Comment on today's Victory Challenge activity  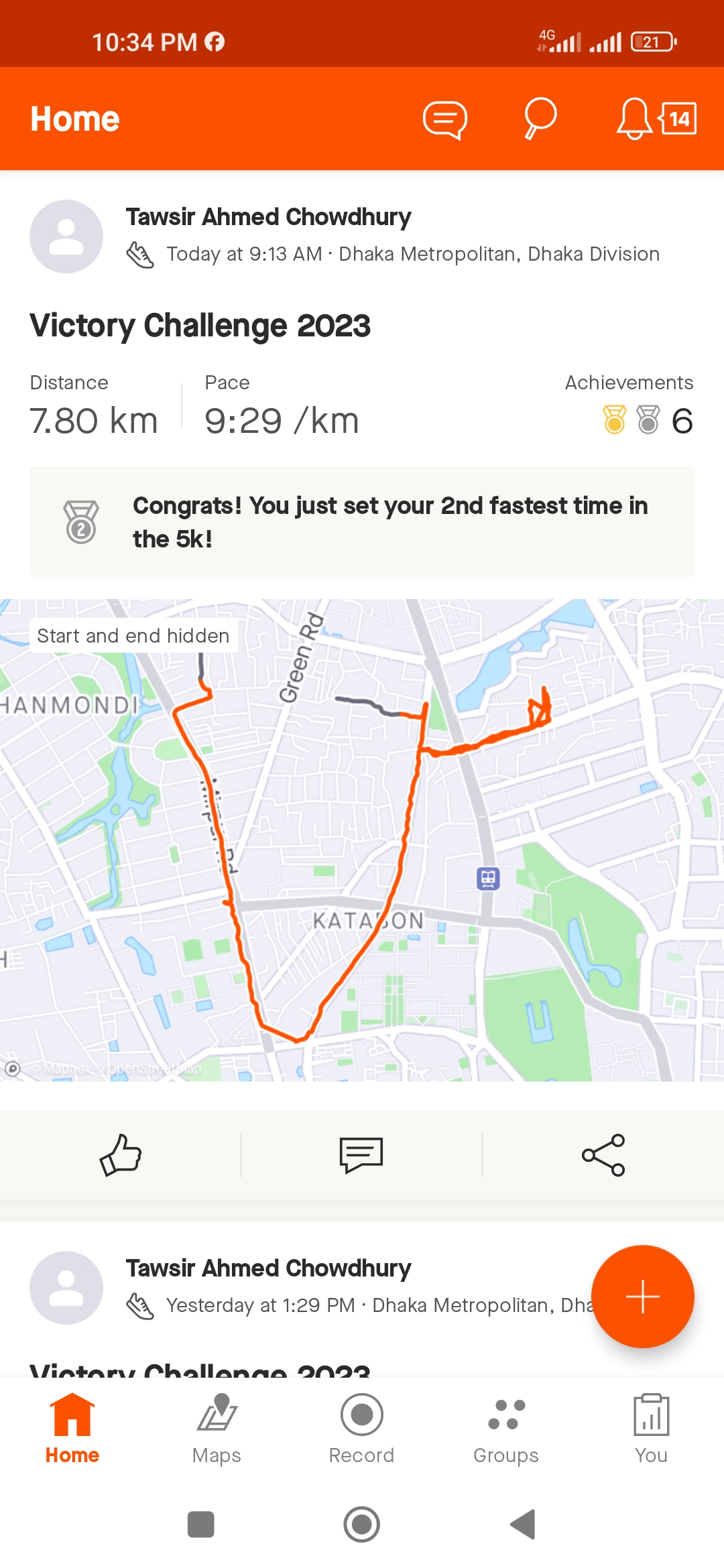coord(361,1155)
